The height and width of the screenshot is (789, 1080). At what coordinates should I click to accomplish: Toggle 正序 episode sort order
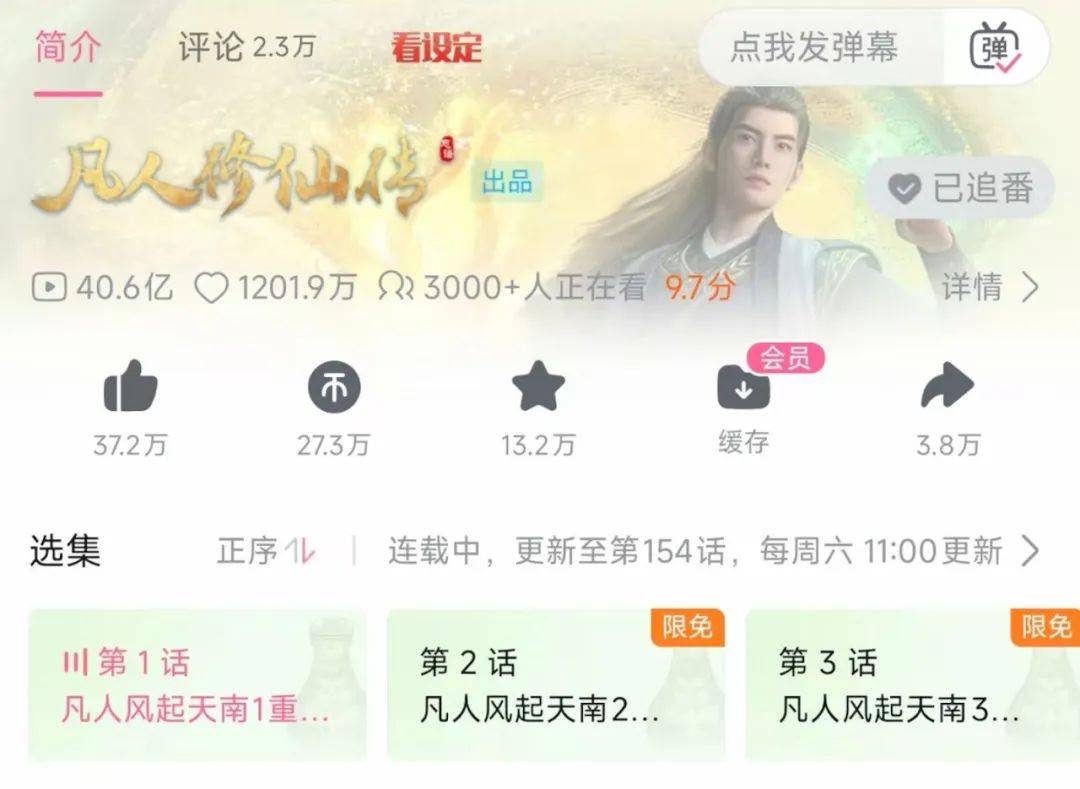tap(266, 551)
